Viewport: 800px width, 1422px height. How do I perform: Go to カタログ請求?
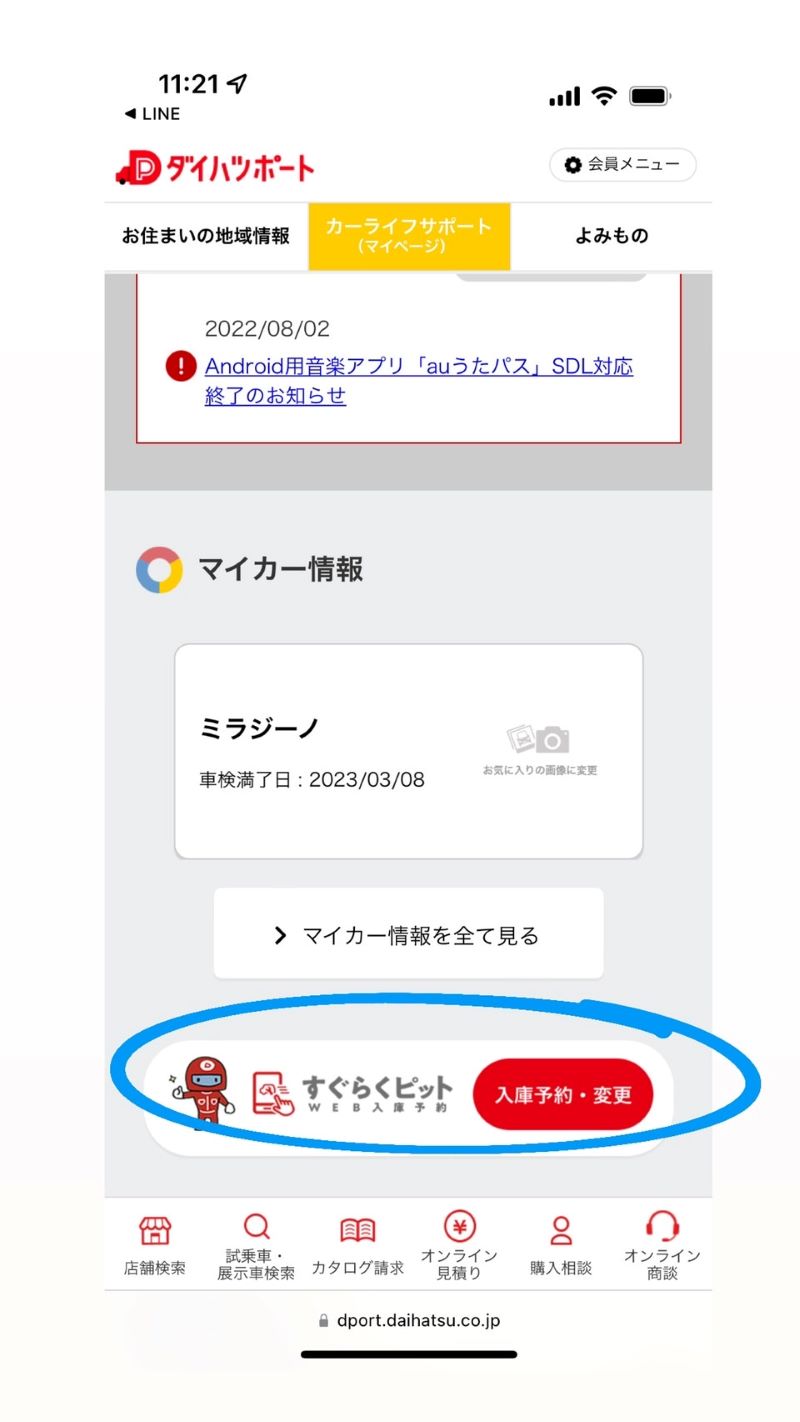(x=357, y=1245)
